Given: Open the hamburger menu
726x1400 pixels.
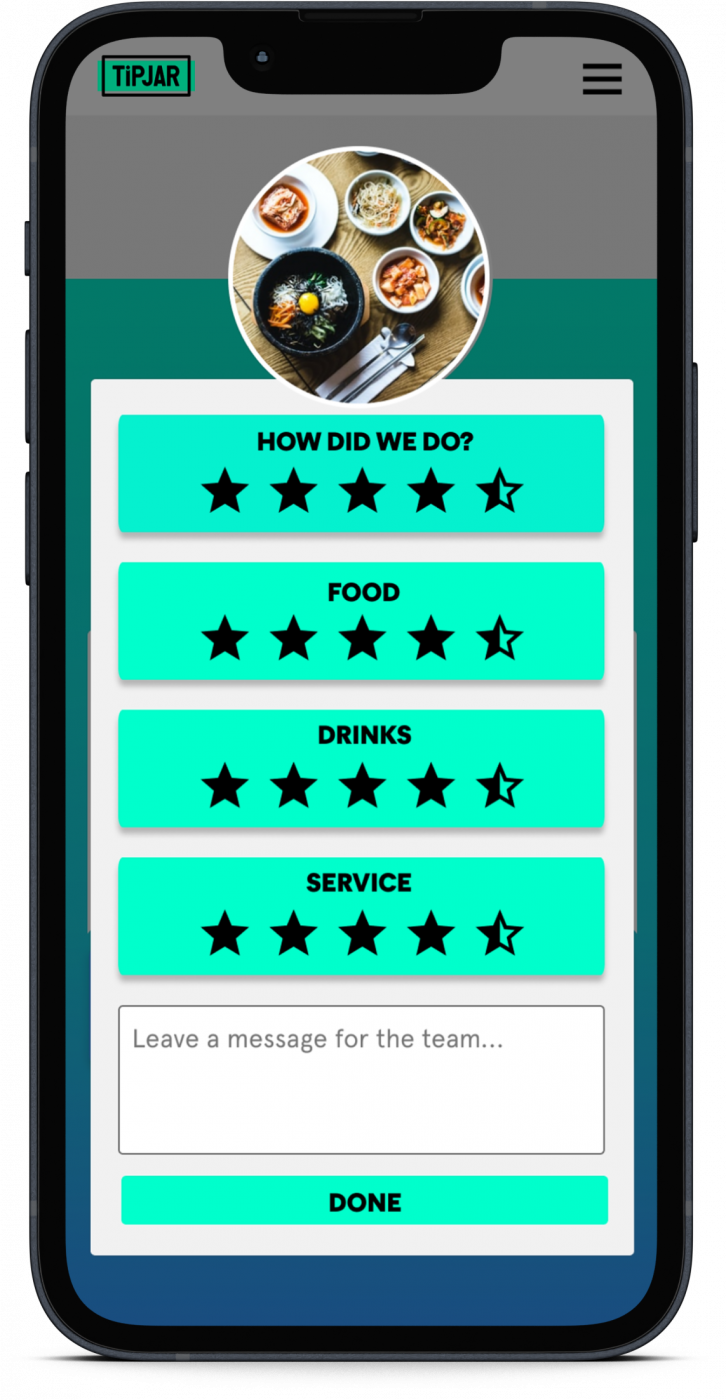Looking at the screenshot, I should (x=602, y=78).
